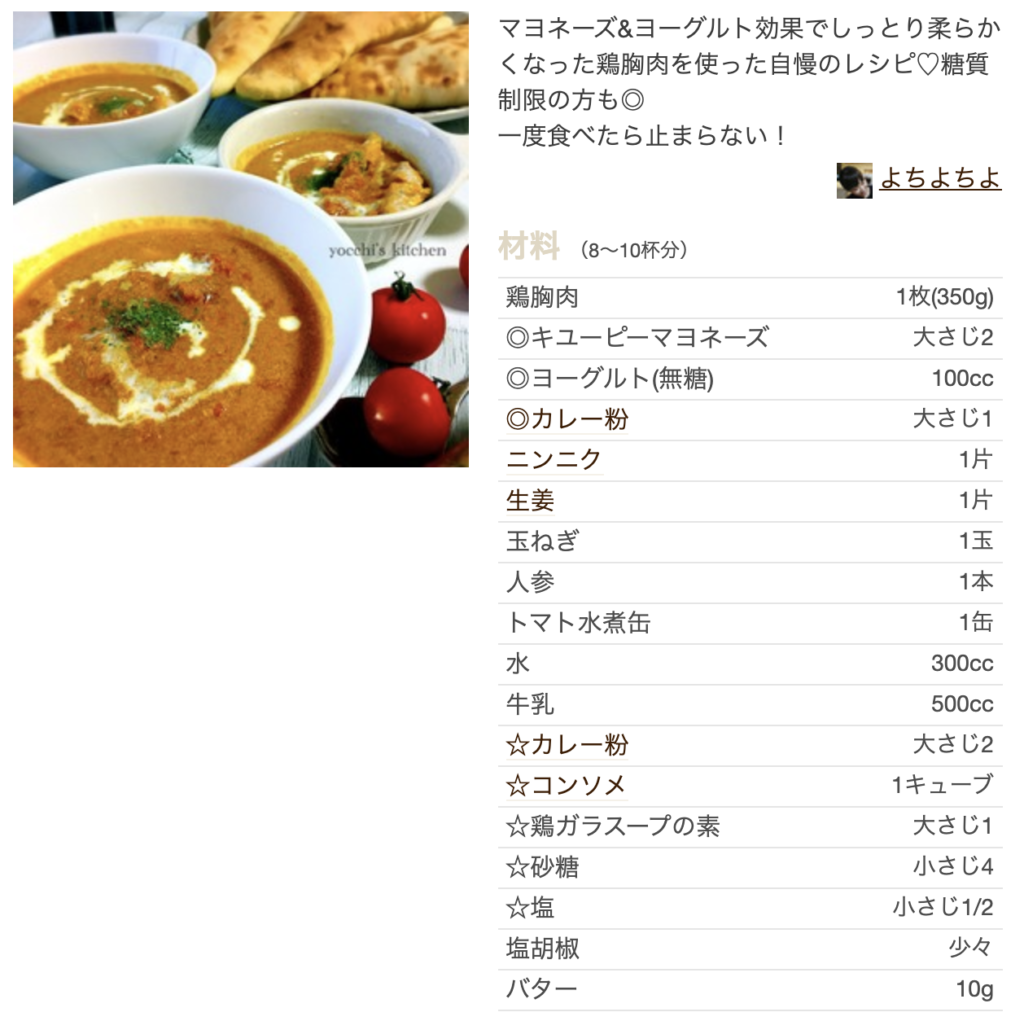Open the 生姜 ingredient link
This screenshot has height=1021, width=1024.
pyautogui.click(x=530, y=501)
